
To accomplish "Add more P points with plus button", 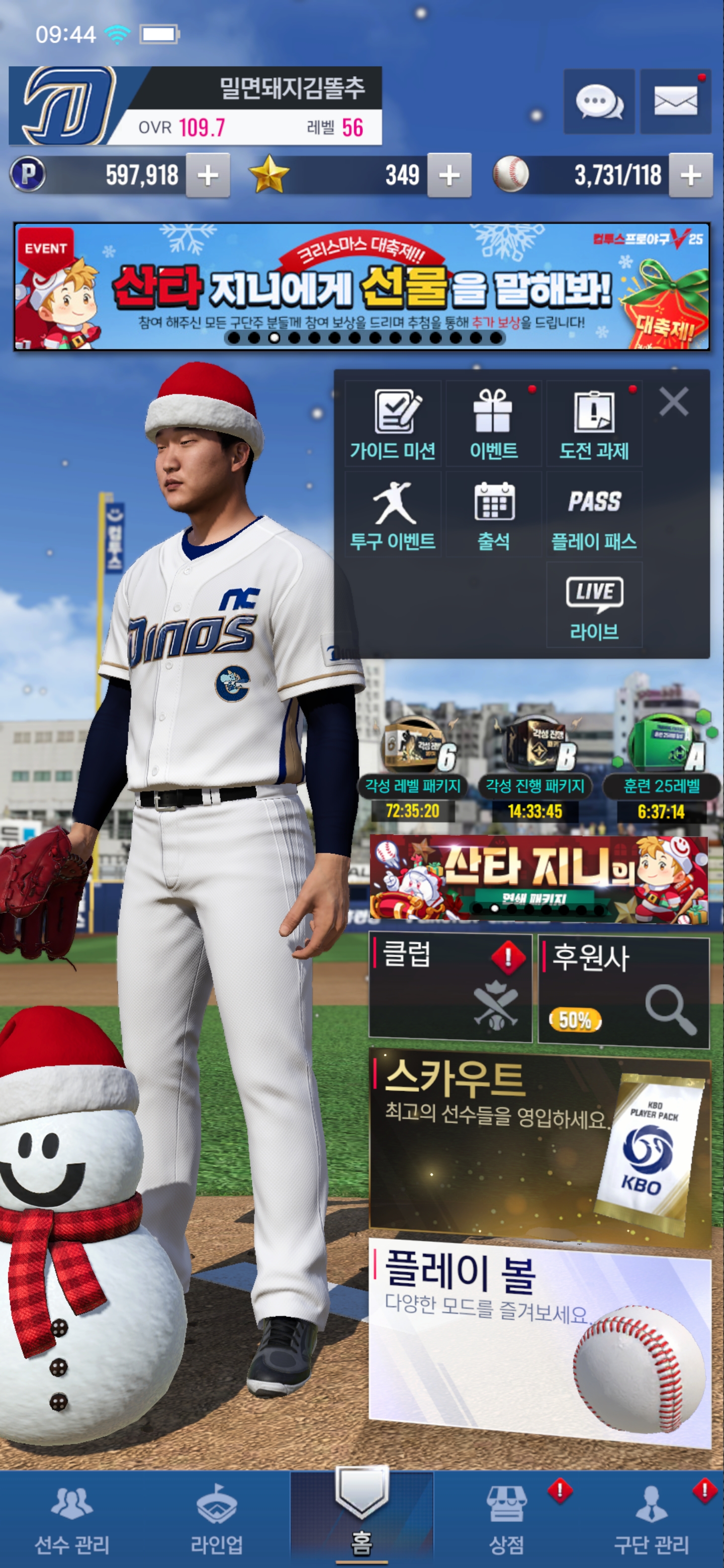I will pyautogui.click(x=208, y=176).
